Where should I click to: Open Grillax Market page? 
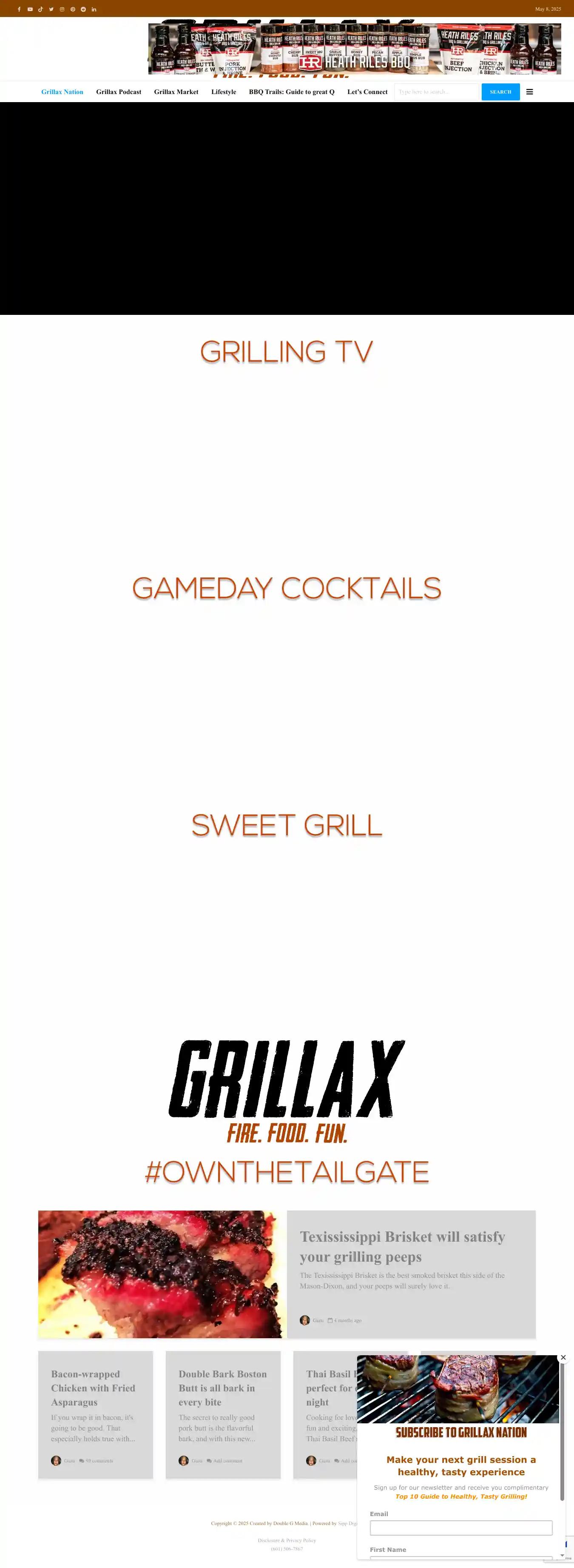coord(176,92)
